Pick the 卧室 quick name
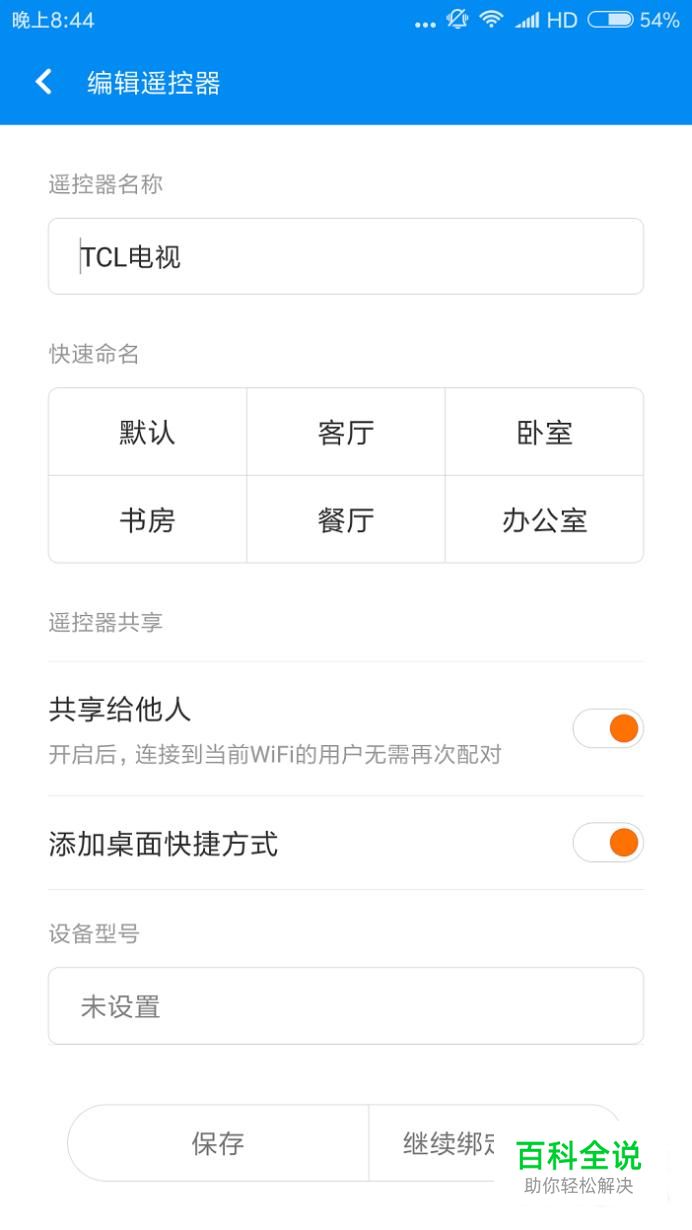Viewport: 692px width, 1230px height. (544, 432)
